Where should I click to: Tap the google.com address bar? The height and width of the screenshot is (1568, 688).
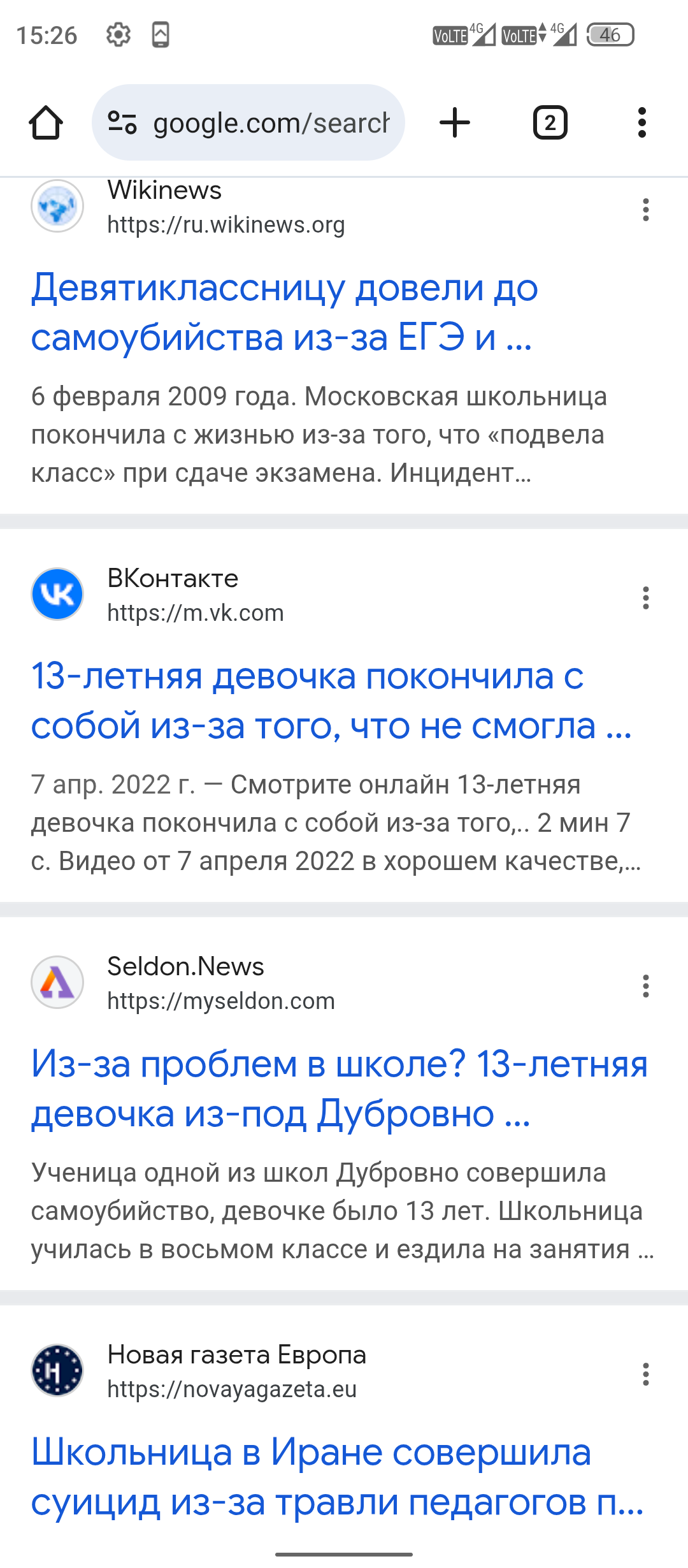[271, 122]
